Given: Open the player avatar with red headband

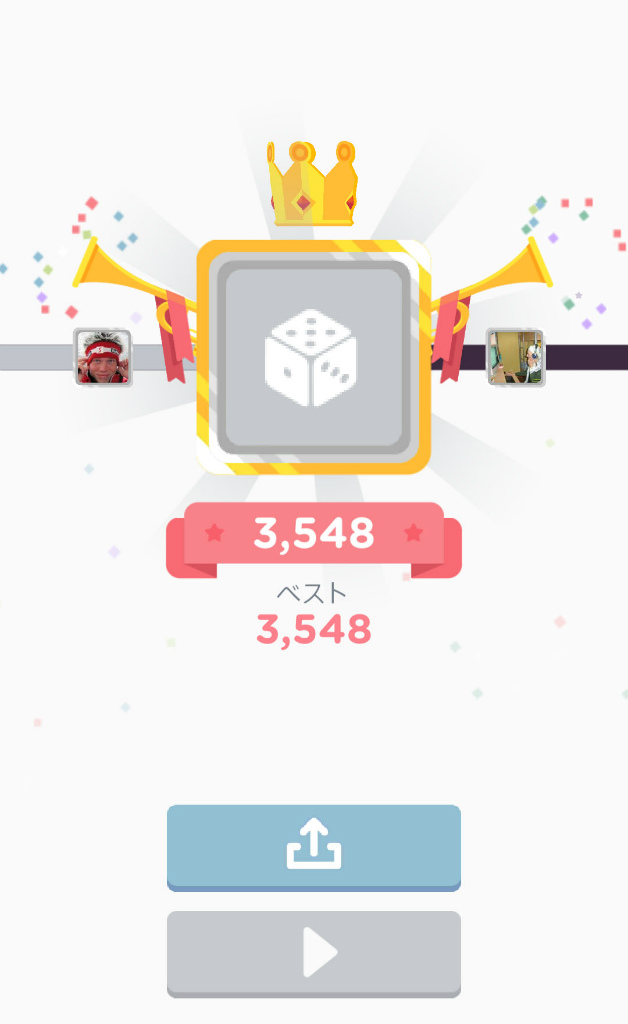Looking at the screenshot, I should point(104,358).
